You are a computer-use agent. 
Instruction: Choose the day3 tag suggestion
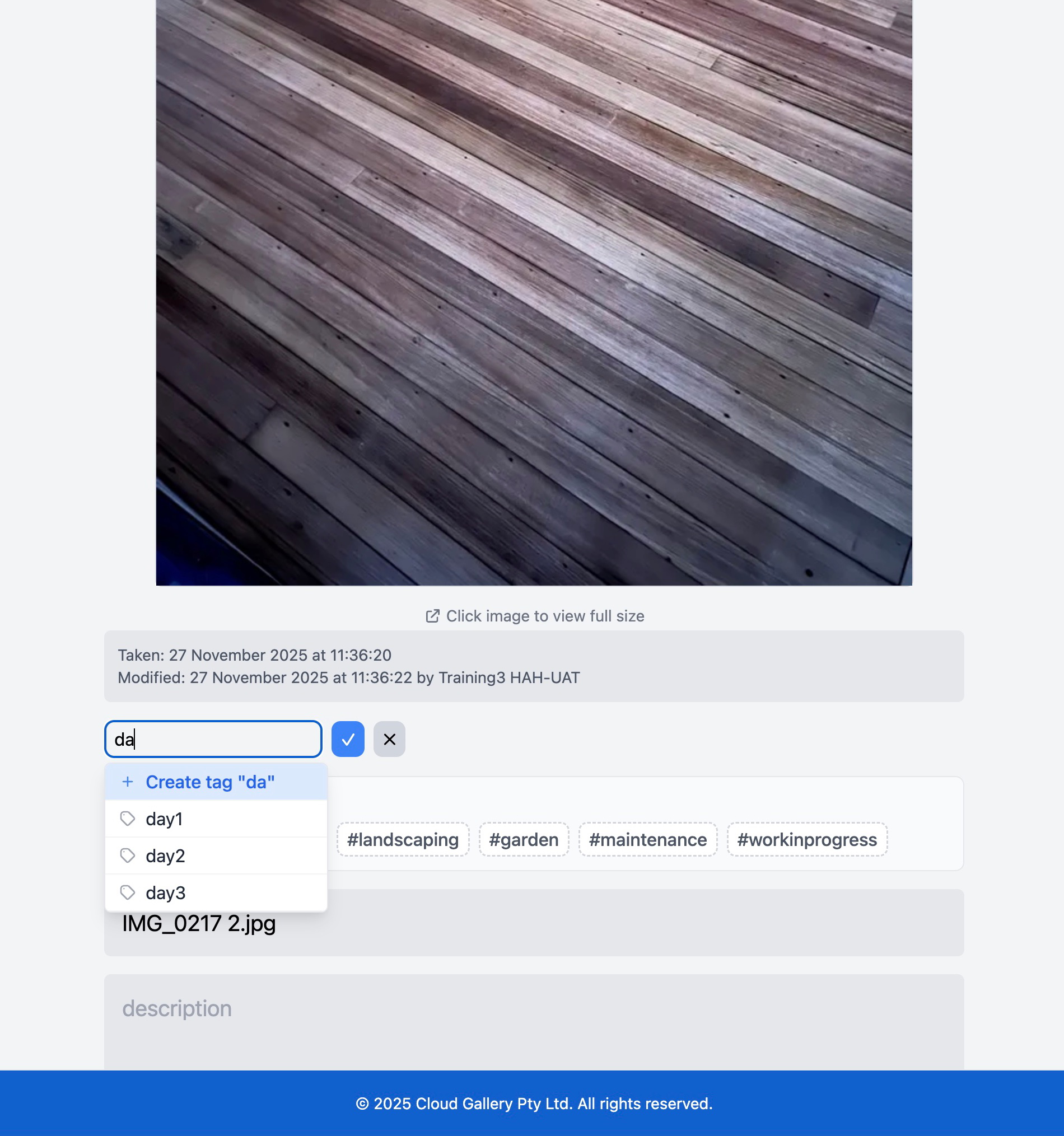click(x=216, y=892)
